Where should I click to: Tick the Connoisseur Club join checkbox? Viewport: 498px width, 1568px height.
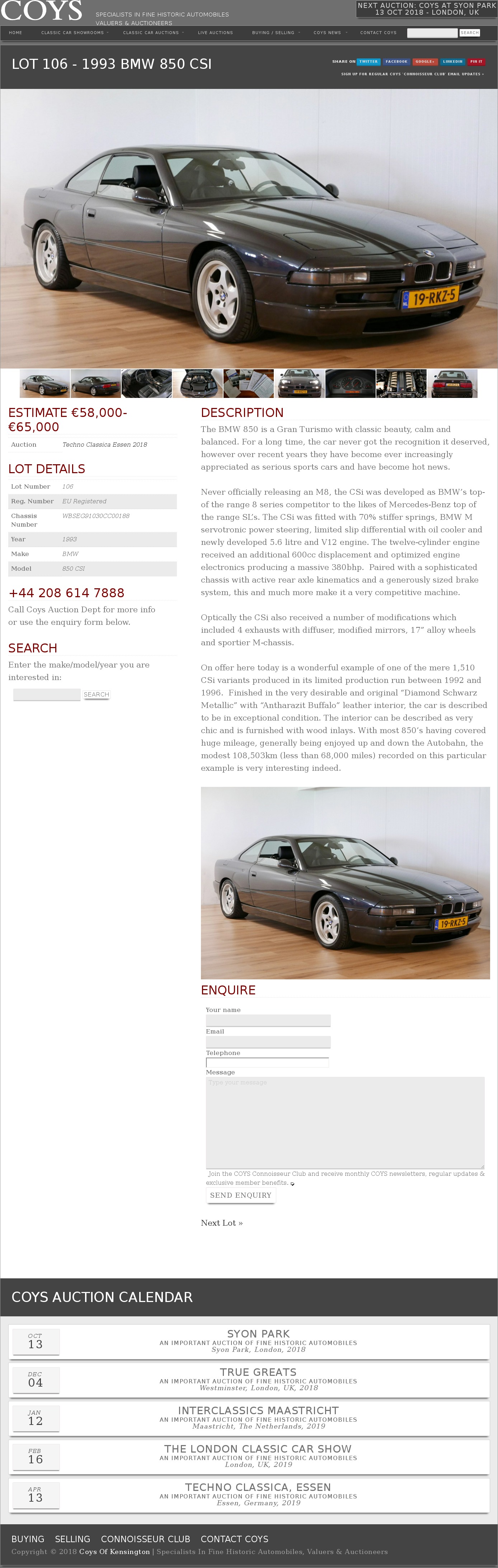point(292,1184)
